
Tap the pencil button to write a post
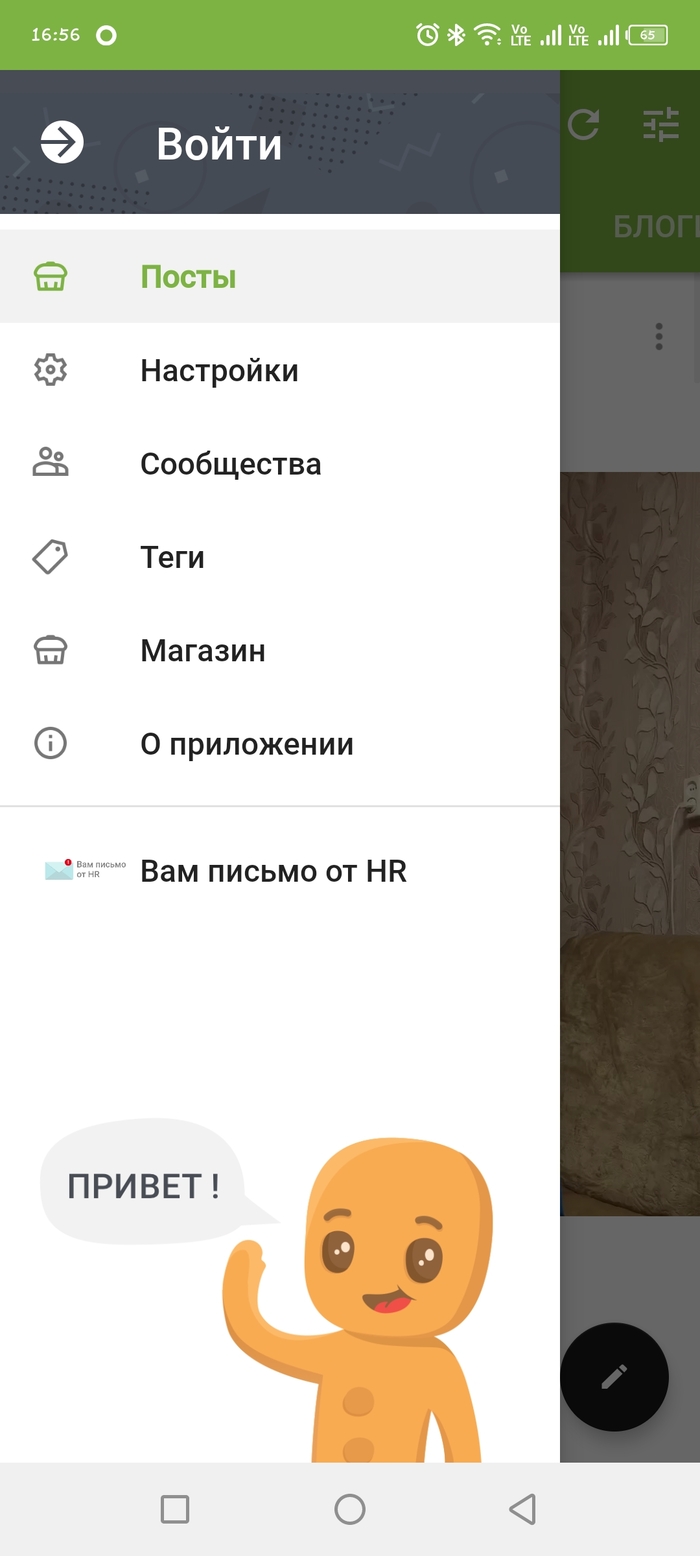point(614,1377)
